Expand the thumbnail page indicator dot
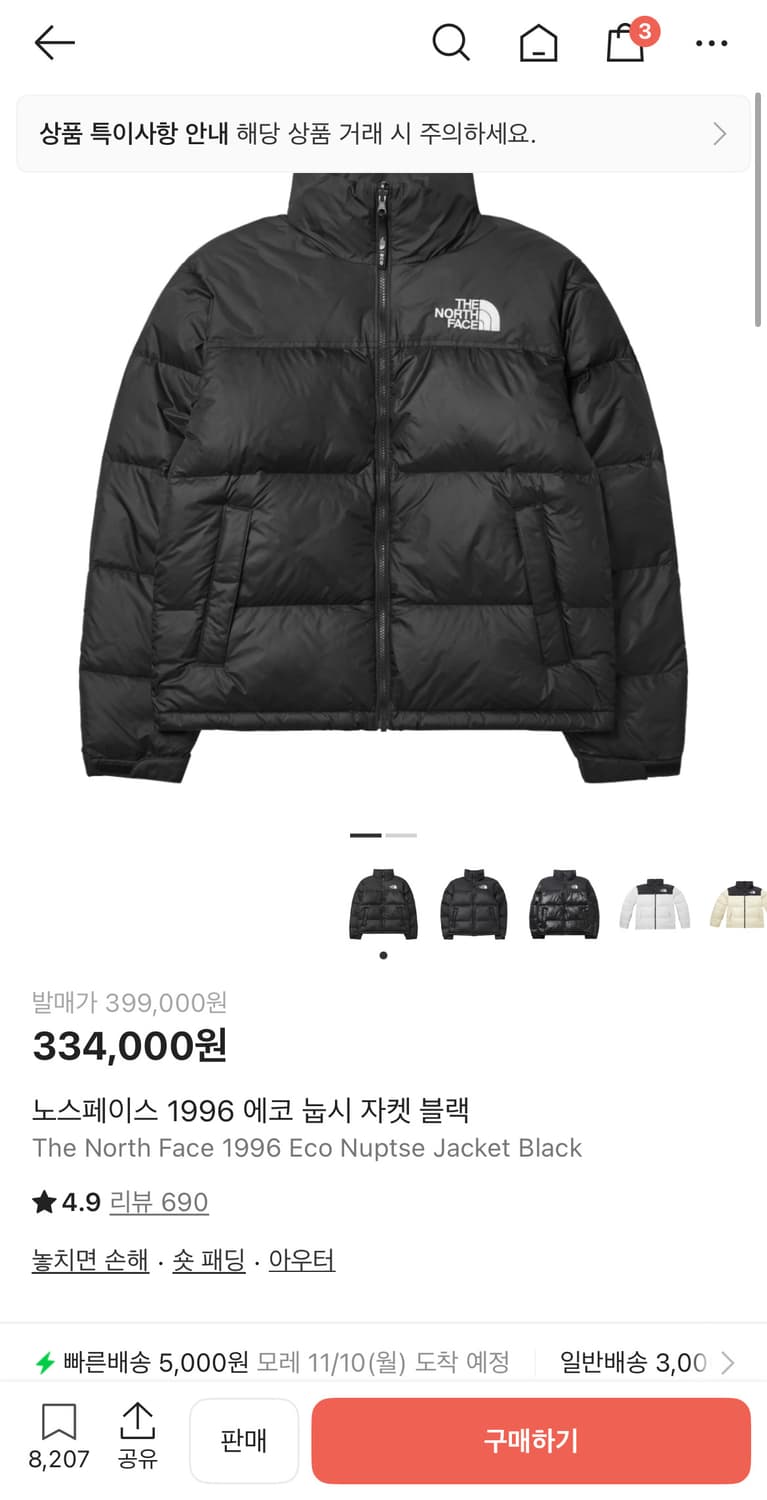Image resolution: width=767 pixels, height=1500 pixels. 383,955
